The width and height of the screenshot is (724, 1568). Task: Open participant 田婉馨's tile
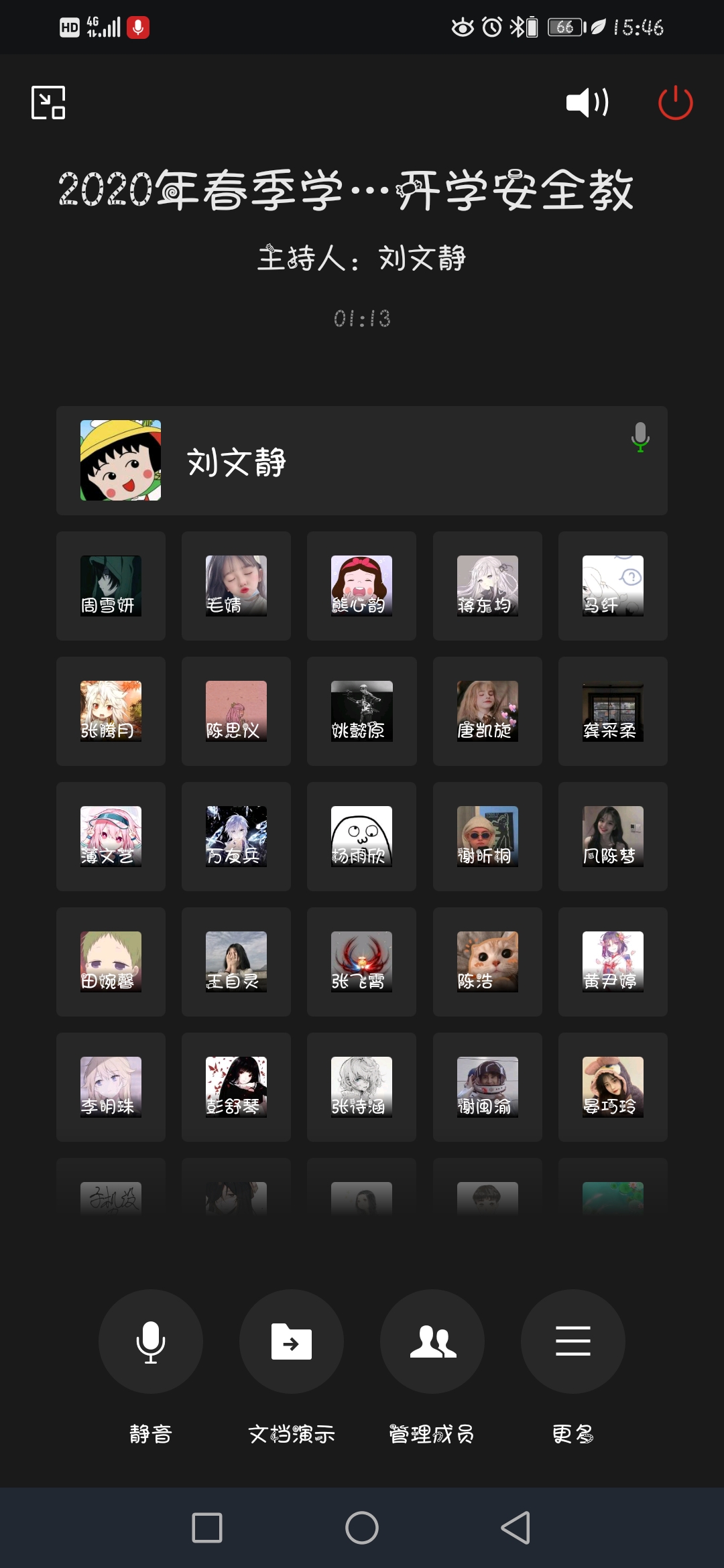tap(111, 962)
